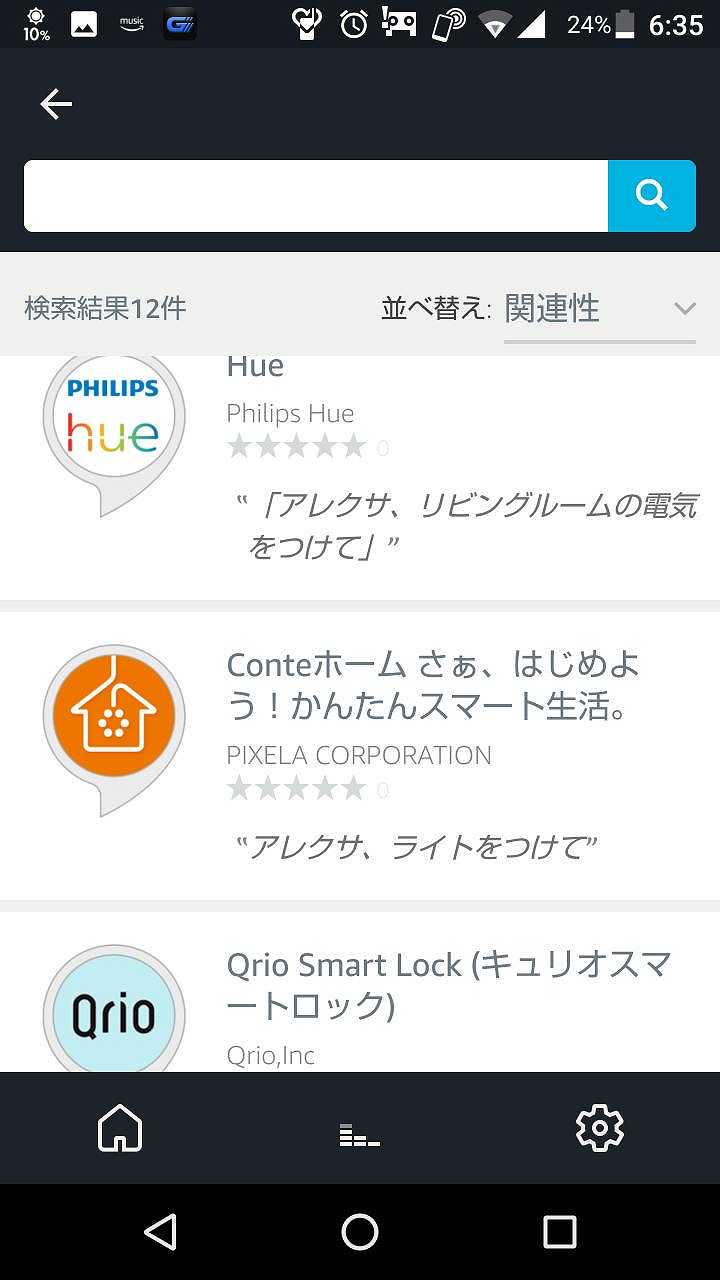Go back using the top arrow
Viewport: 720px width, 1280px height.
tap(56, 104)
